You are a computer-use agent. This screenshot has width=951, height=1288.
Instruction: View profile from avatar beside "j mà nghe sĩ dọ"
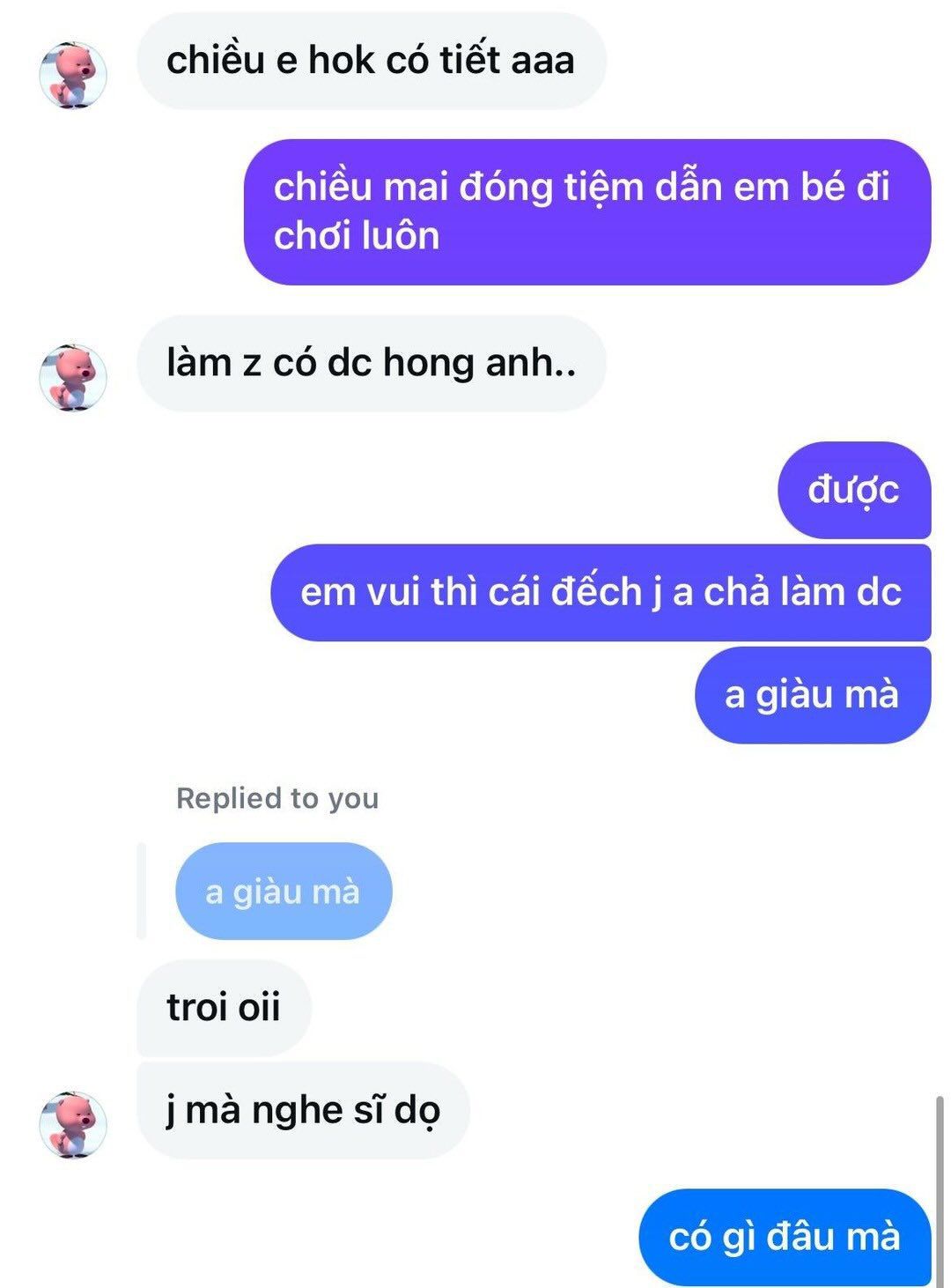tap(73, 1124)
